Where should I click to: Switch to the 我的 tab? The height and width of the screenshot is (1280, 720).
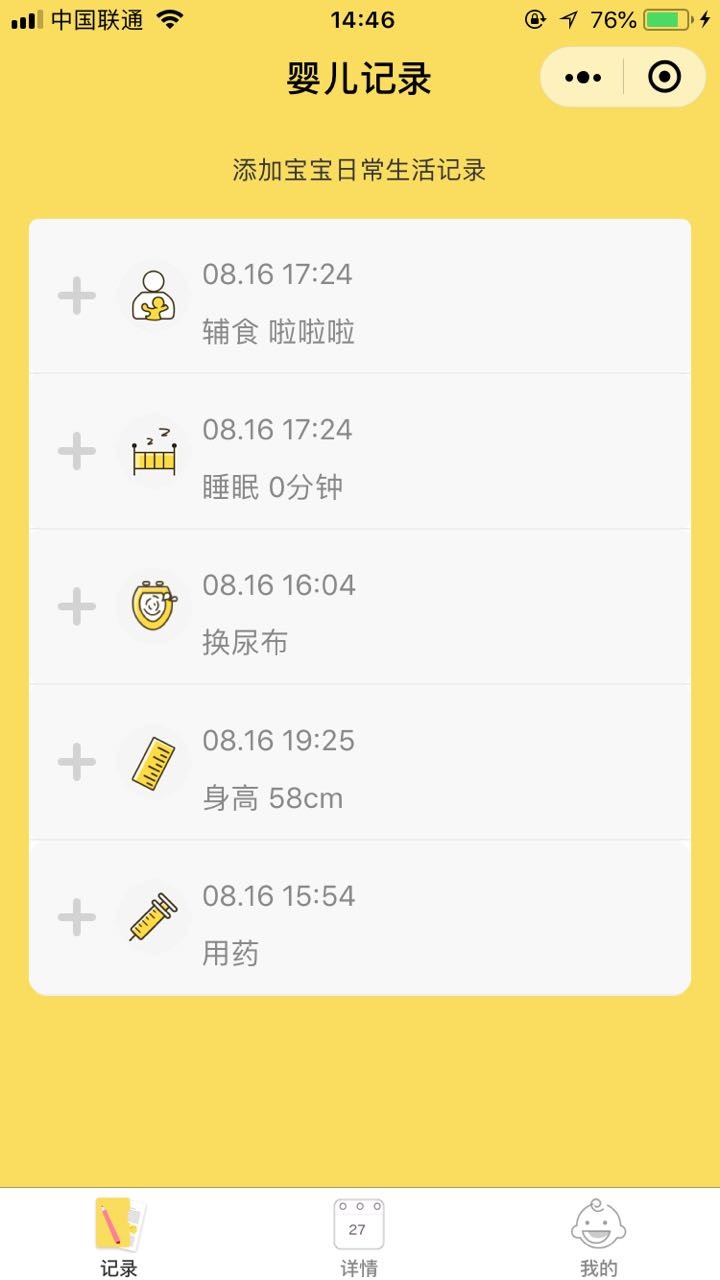(x=599, y=1236)
